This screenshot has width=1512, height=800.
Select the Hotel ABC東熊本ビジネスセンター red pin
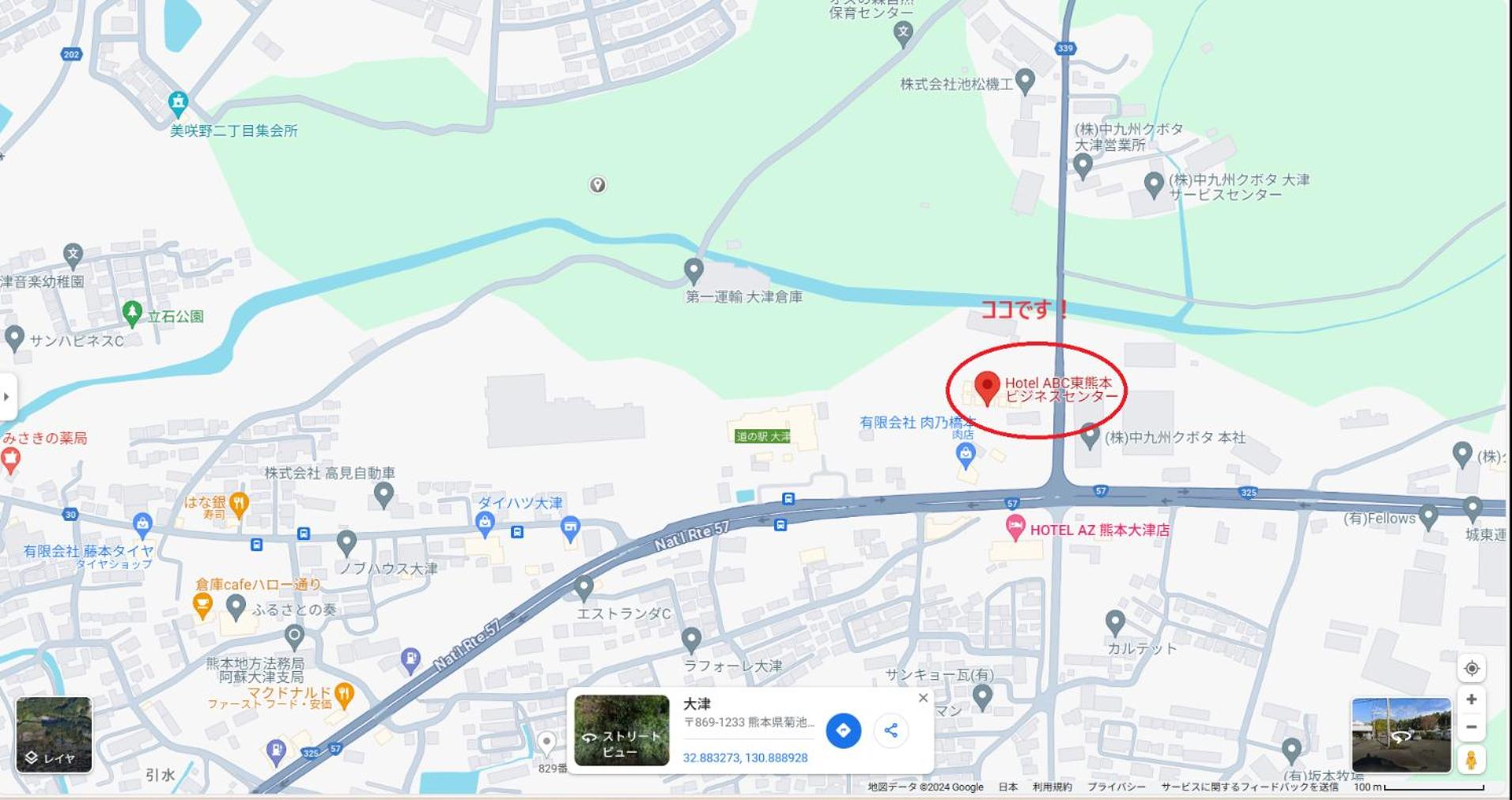tap(986, 387)
